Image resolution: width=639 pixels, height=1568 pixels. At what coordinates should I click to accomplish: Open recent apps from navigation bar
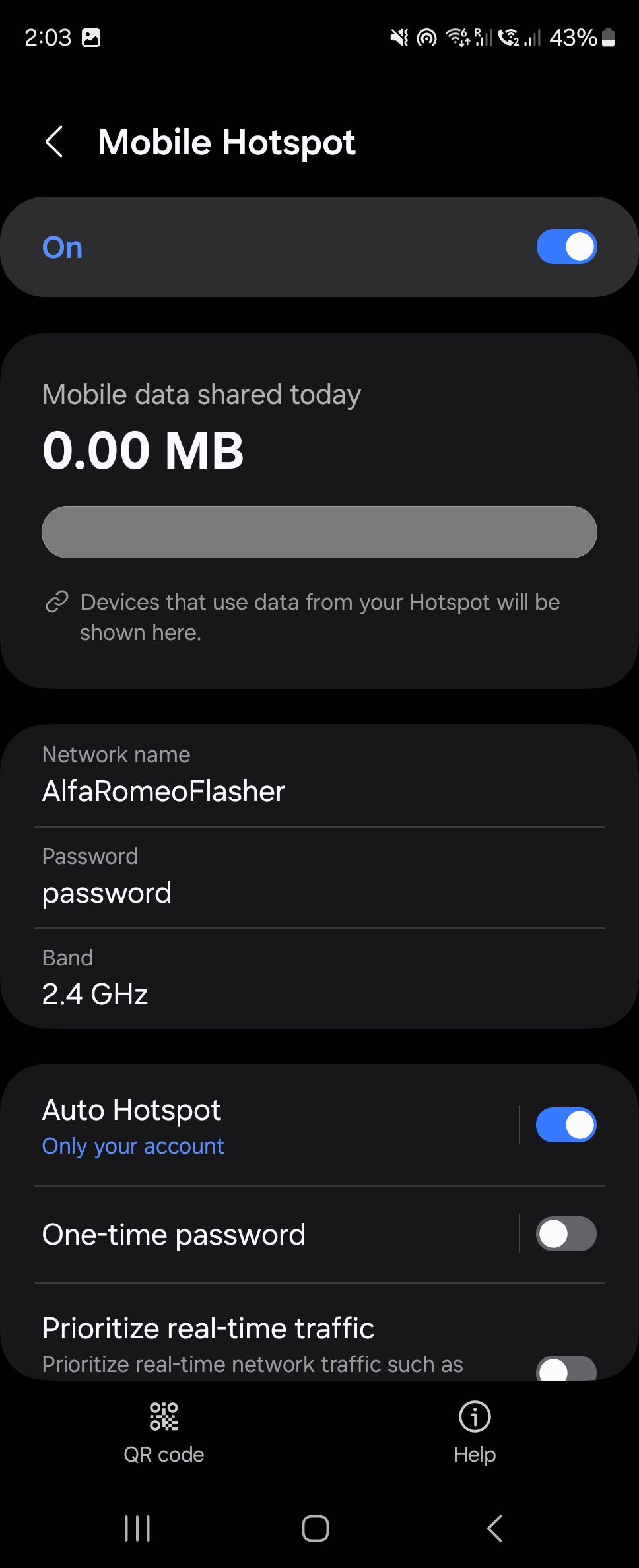tap(137, 1528)
